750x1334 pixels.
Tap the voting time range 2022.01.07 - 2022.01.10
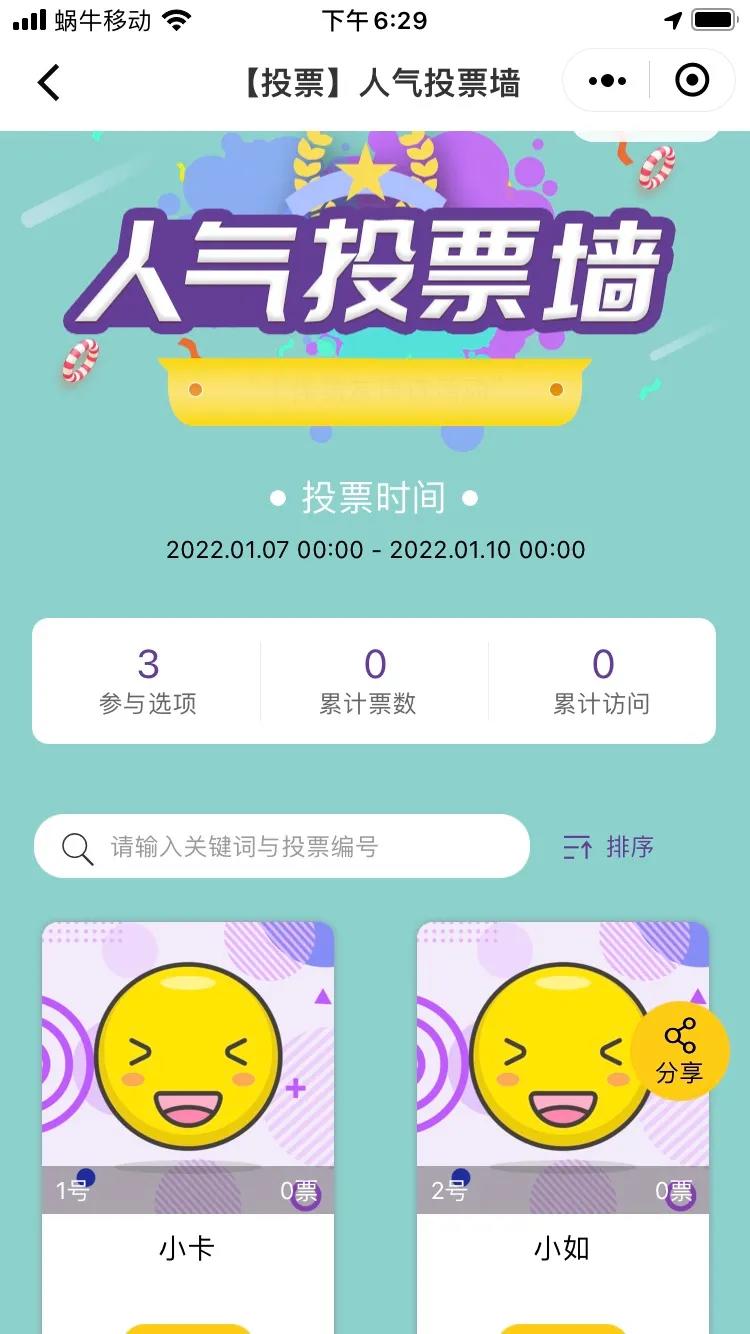pyautogui.click(x=375, y=549)
